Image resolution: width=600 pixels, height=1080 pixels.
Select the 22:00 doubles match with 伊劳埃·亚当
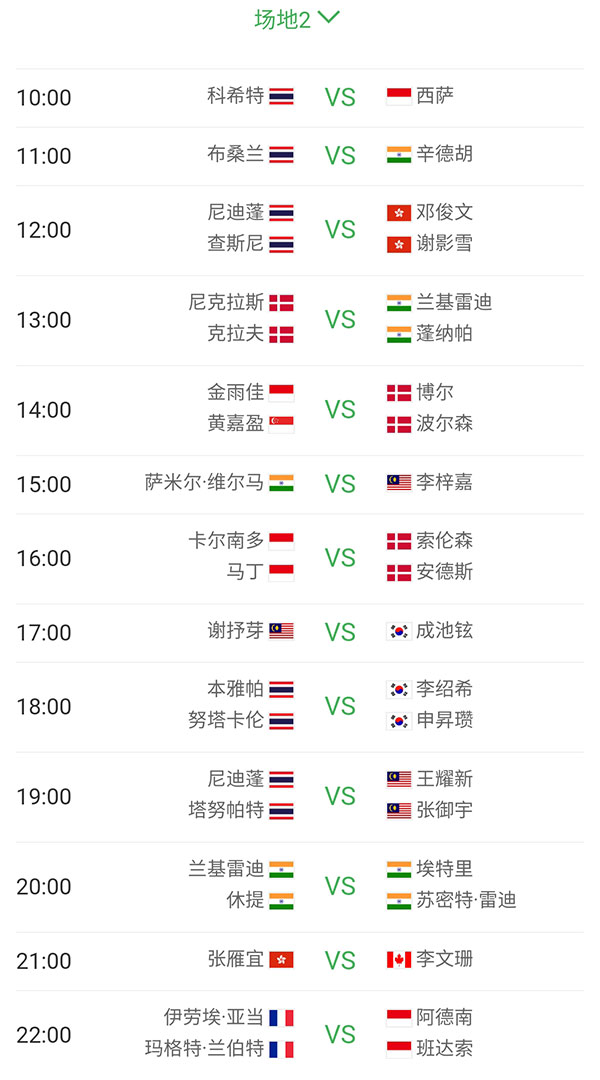pos(298,1034)
